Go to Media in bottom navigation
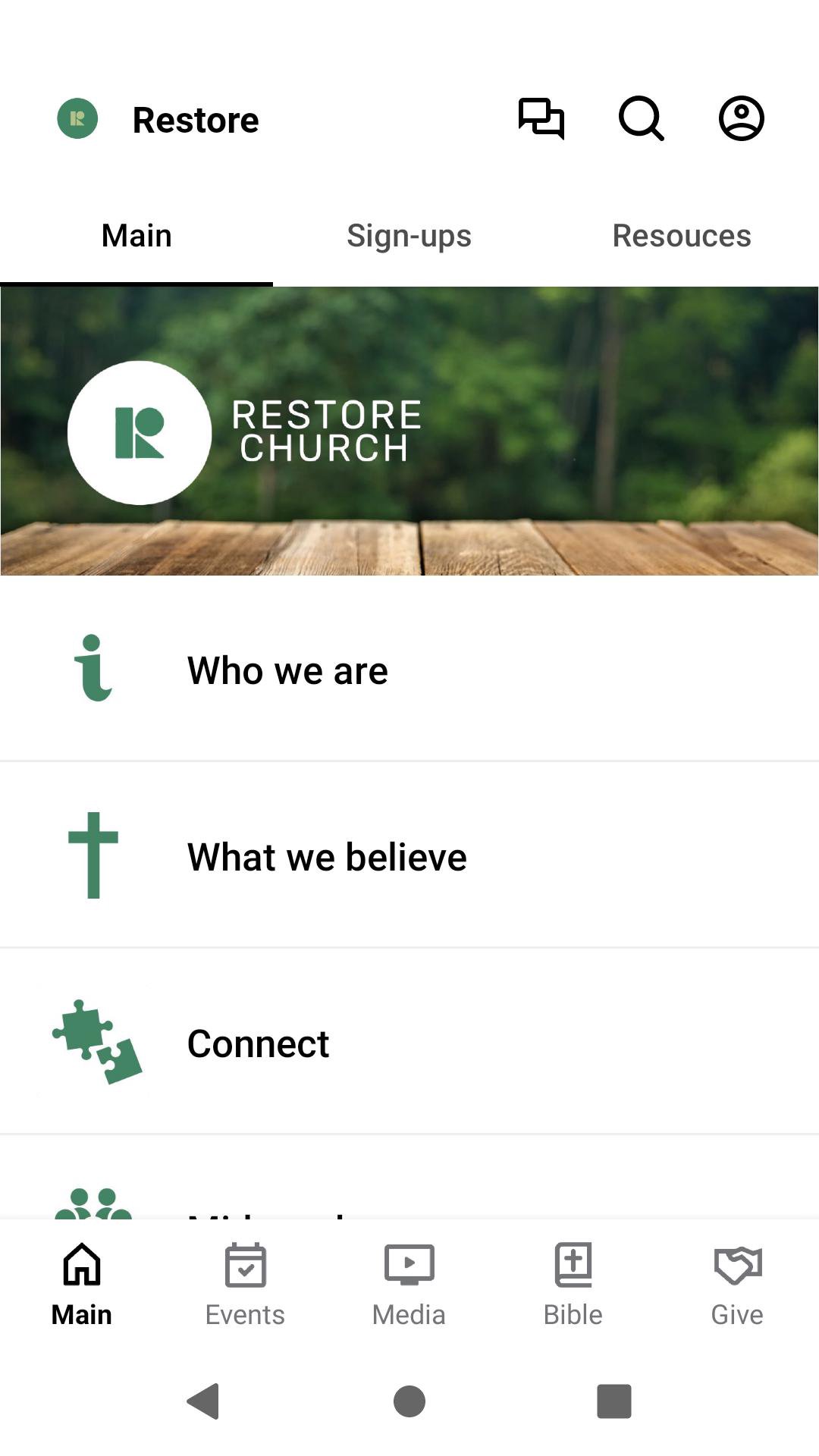819x1456 pixels. [409, 1285]
